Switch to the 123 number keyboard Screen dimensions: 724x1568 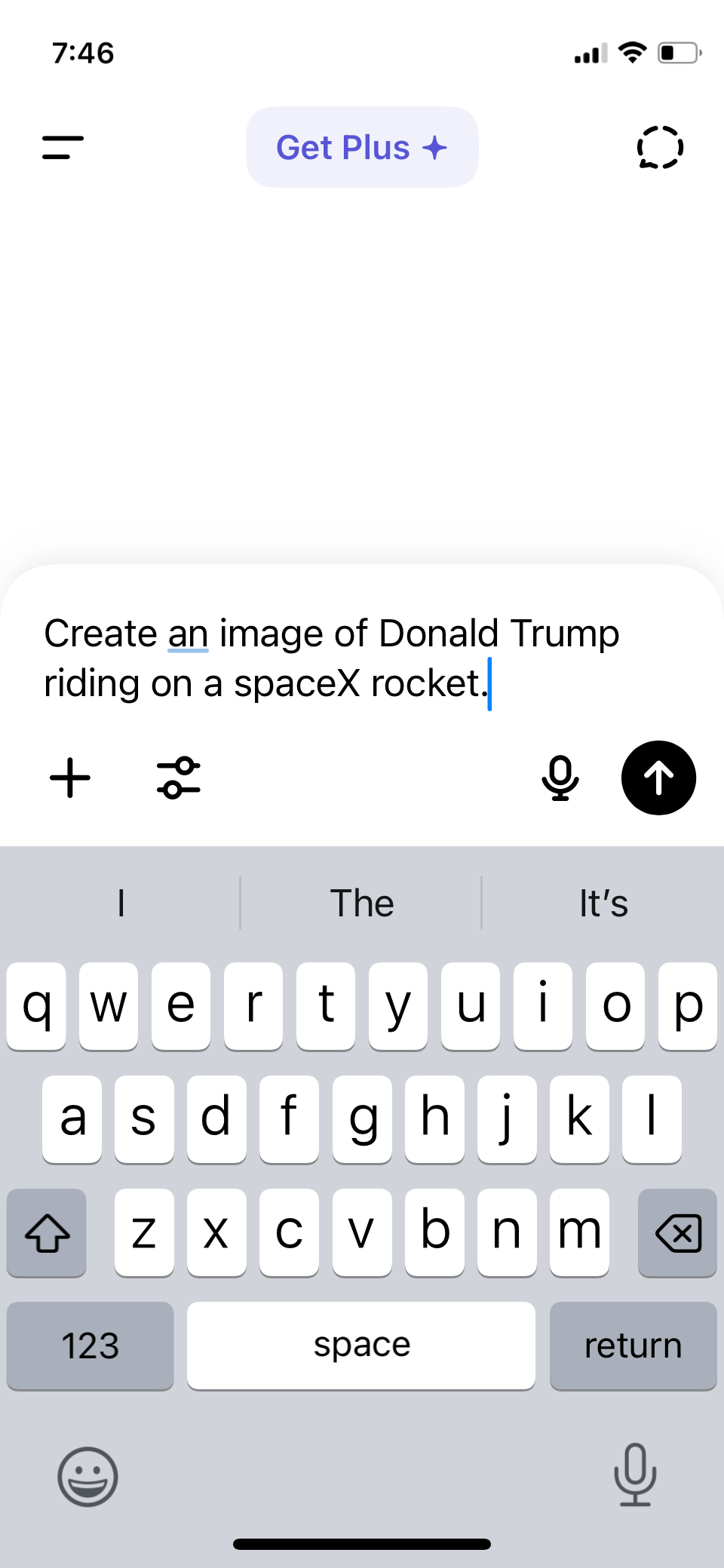point(90,1346)
